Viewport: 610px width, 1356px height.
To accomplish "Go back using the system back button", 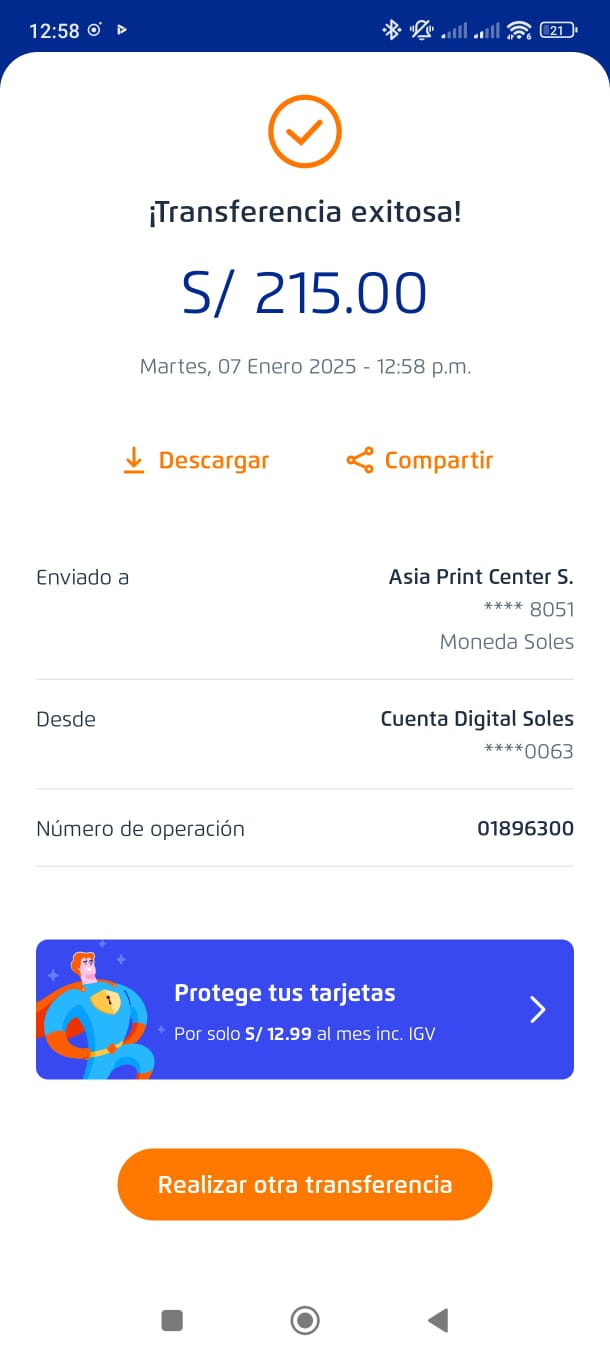I will pos(437,1320).
